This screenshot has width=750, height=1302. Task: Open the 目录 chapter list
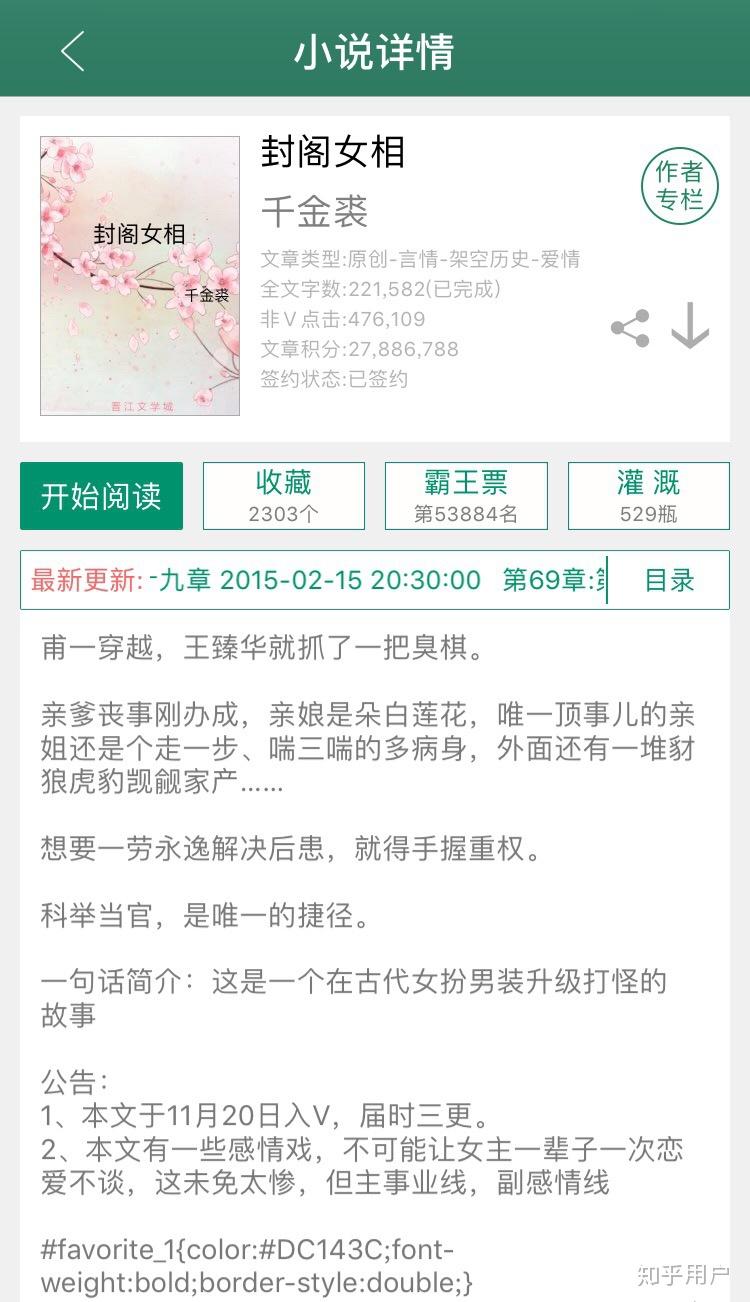click(669, 580)
